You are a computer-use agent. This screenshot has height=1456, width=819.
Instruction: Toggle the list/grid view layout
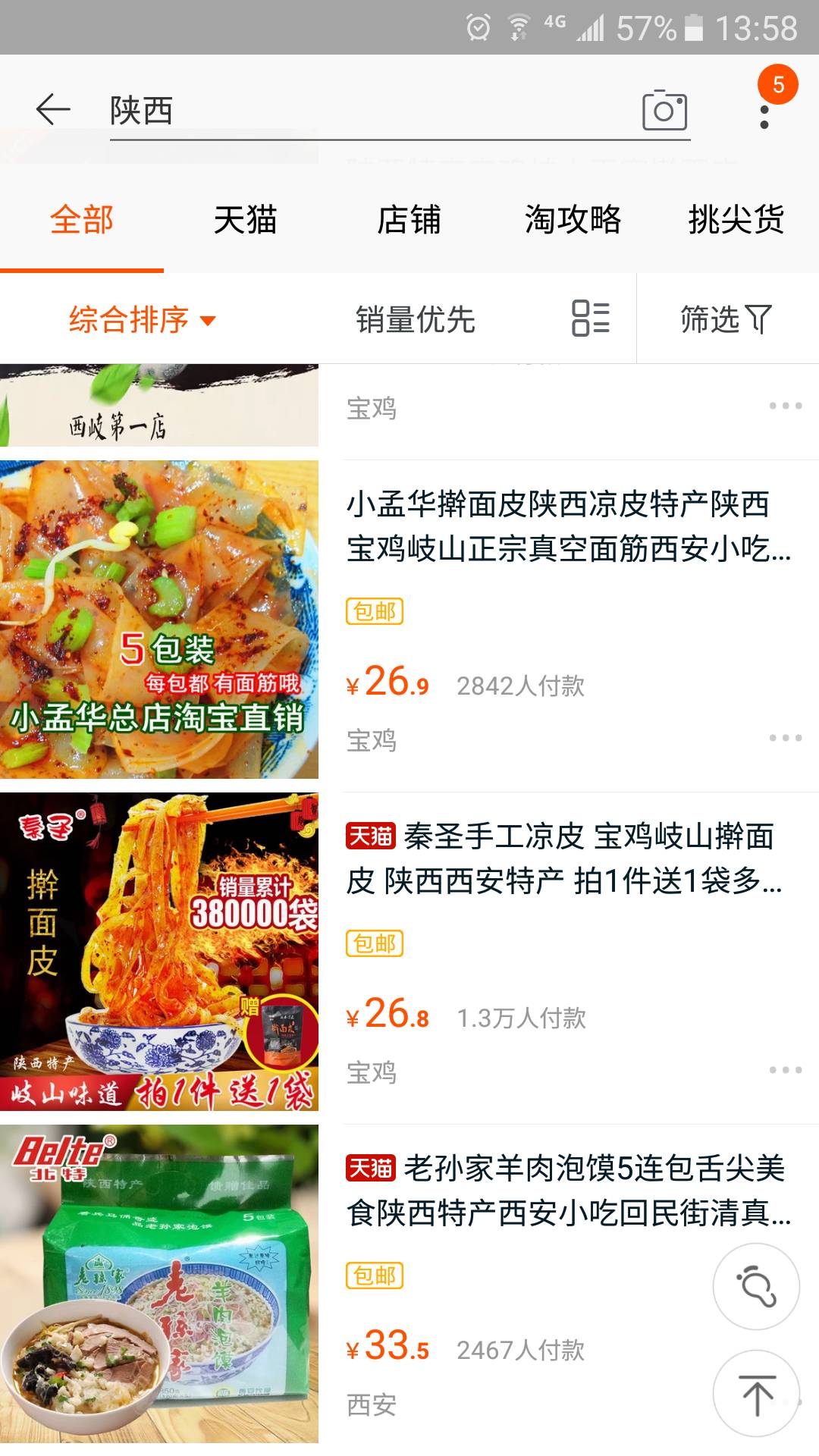coord(590,318)
